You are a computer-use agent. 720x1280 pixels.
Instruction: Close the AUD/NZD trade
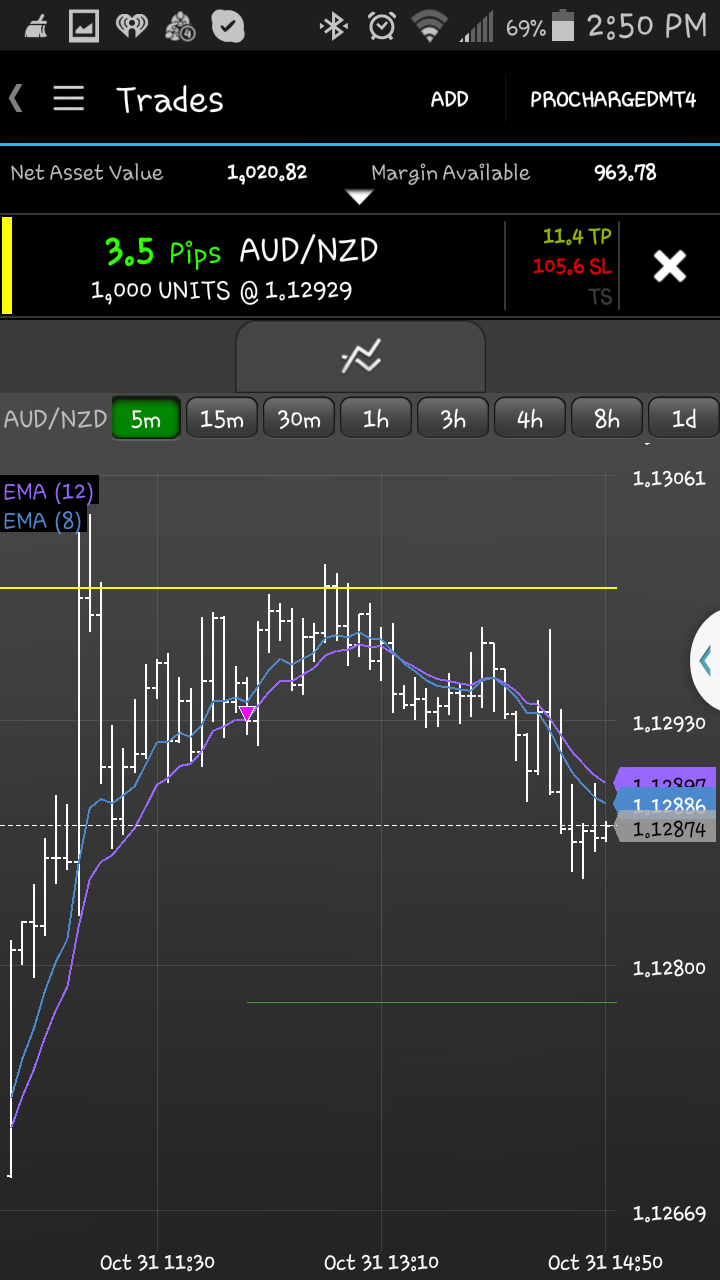(x=669, y=266)
